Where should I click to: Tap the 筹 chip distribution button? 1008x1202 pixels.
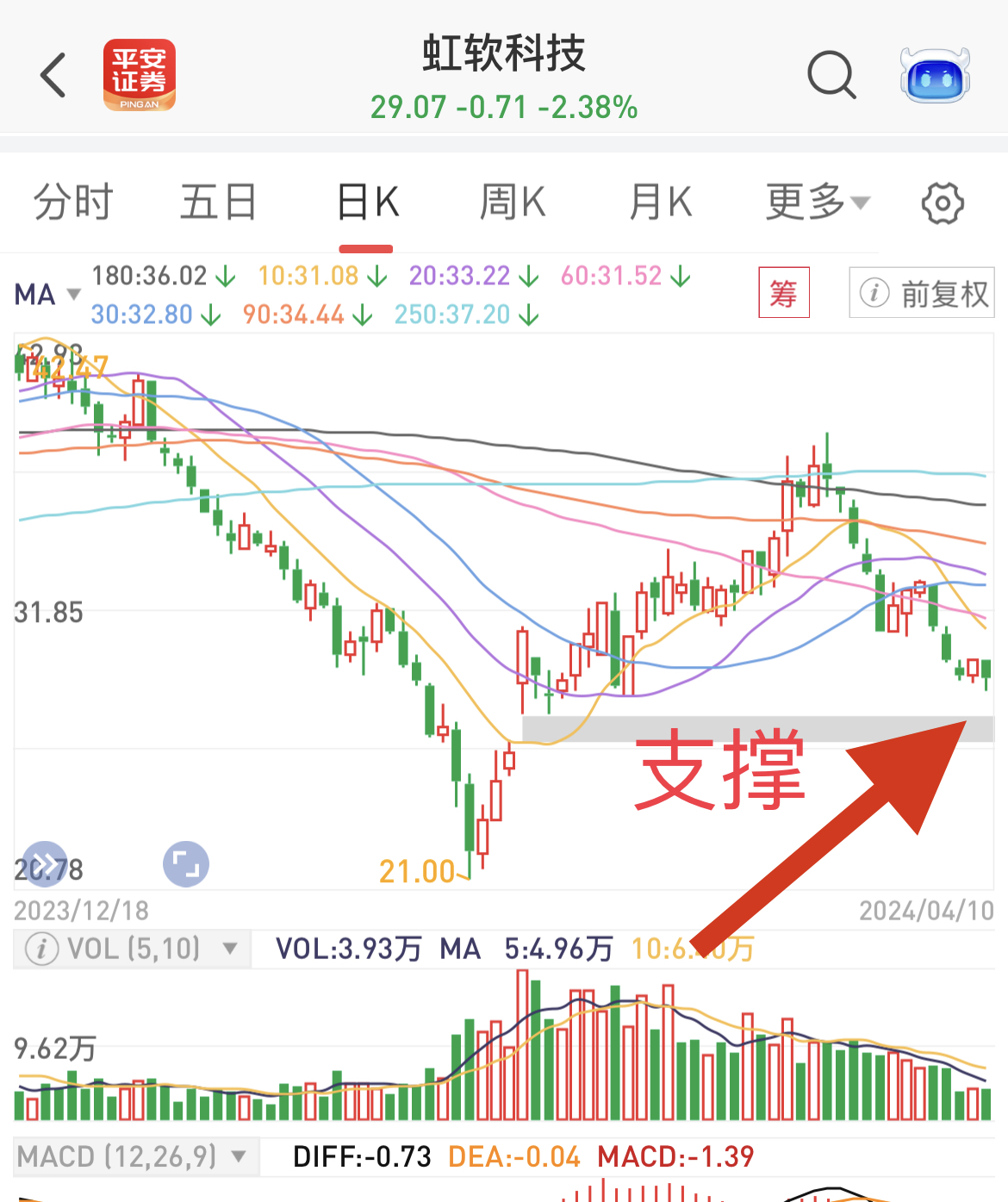(x=783, y=293)
